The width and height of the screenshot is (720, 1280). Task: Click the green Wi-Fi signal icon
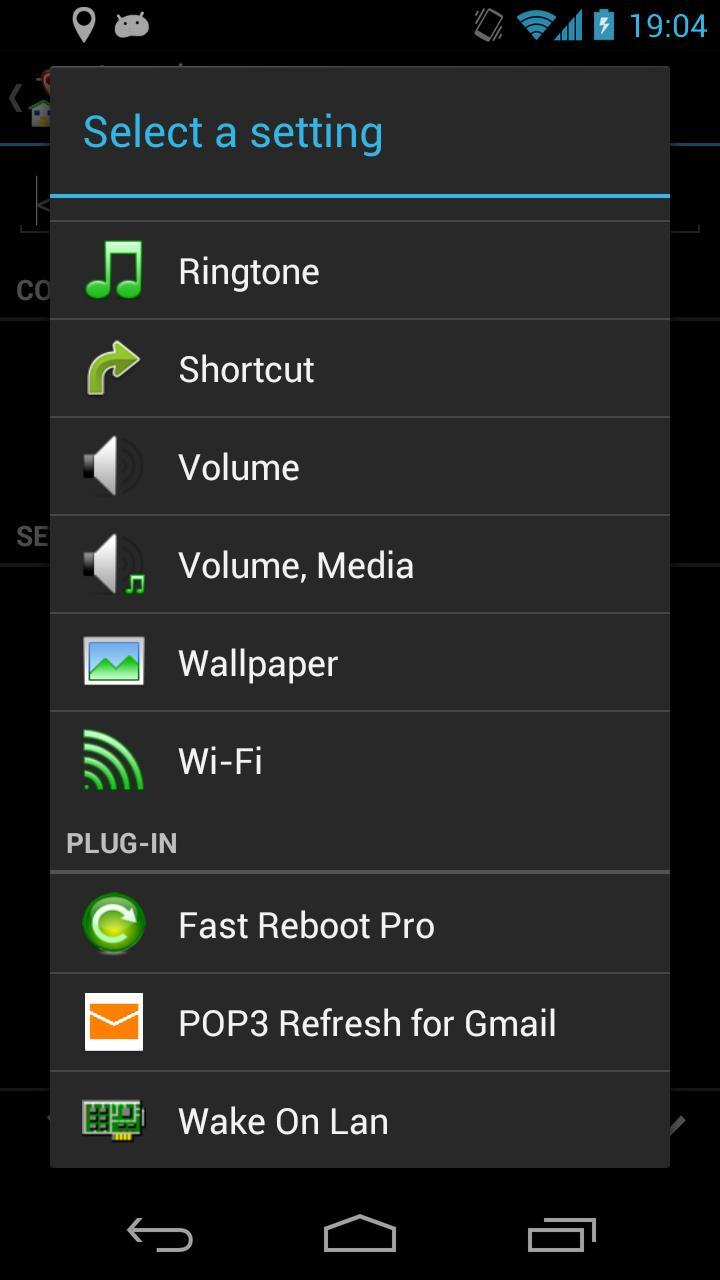click(113, 760)
